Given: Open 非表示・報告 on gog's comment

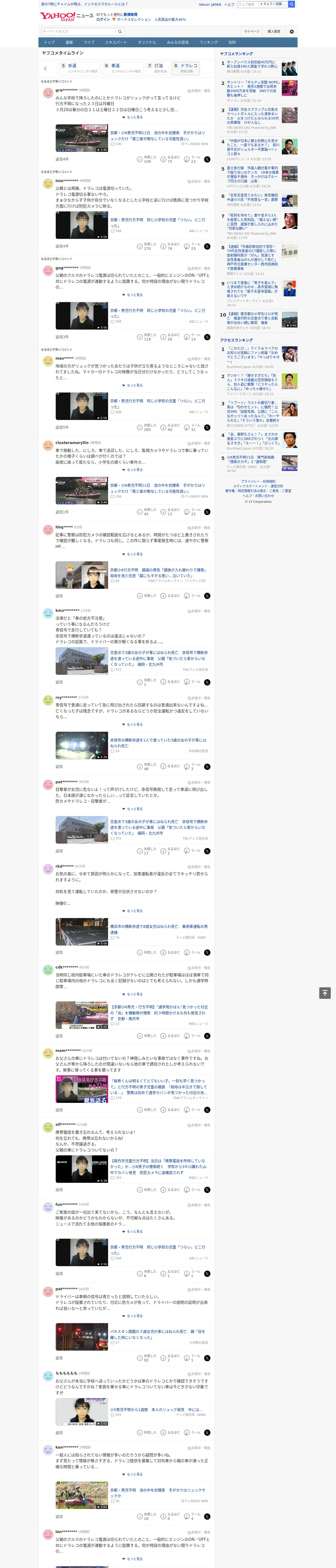Looking at the screenshot, I should click(x=199, y=268).
